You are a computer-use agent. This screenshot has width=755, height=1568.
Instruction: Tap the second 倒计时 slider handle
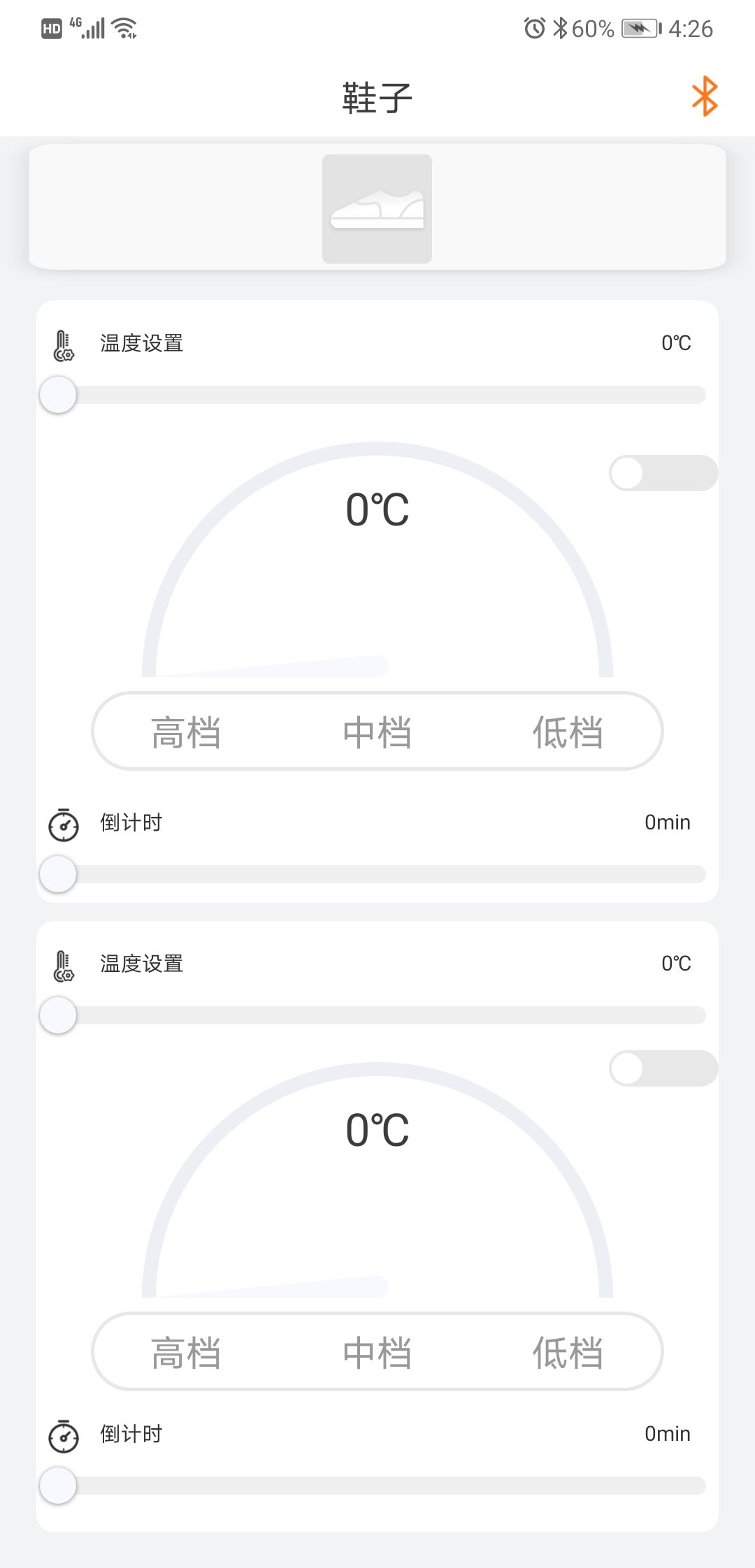click(x=58, y=1486)
